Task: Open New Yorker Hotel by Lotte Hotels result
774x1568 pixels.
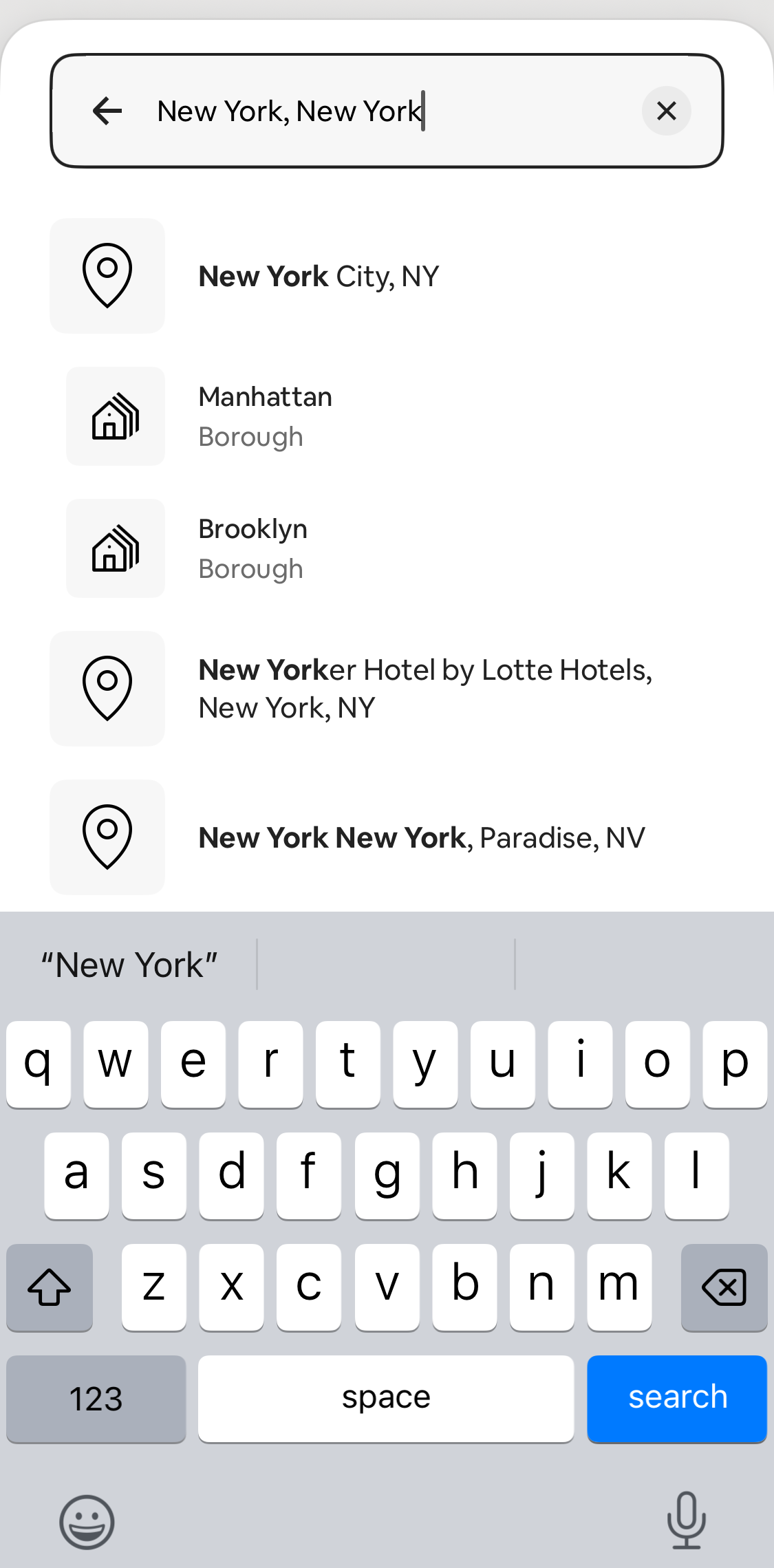Action: pos(427,688)
